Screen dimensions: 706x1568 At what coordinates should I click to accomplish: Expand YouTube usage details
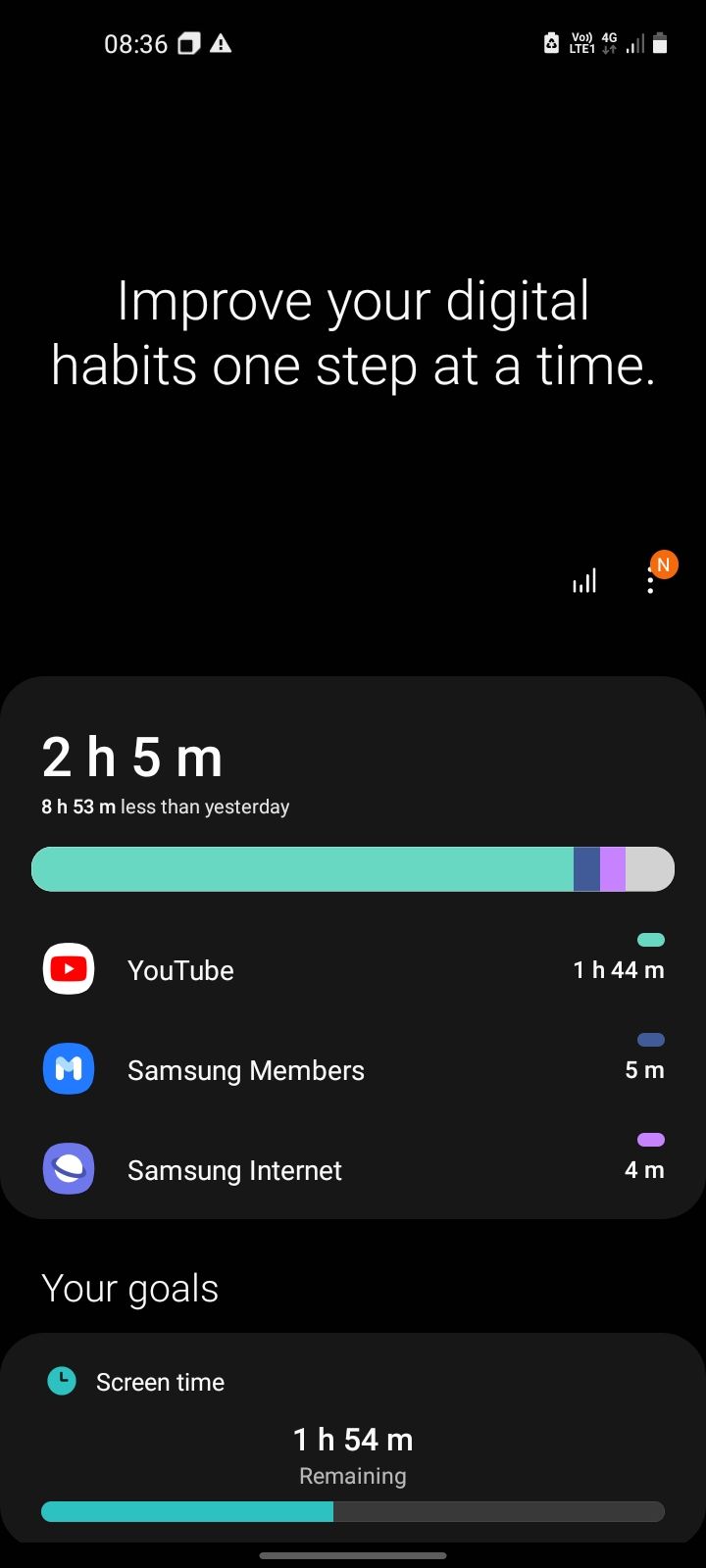pos(353,968)
